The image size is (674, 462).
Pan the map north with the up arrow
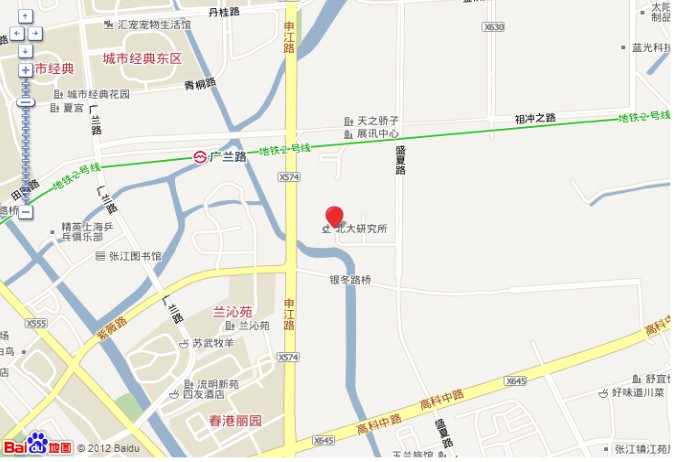click(26, 16)
